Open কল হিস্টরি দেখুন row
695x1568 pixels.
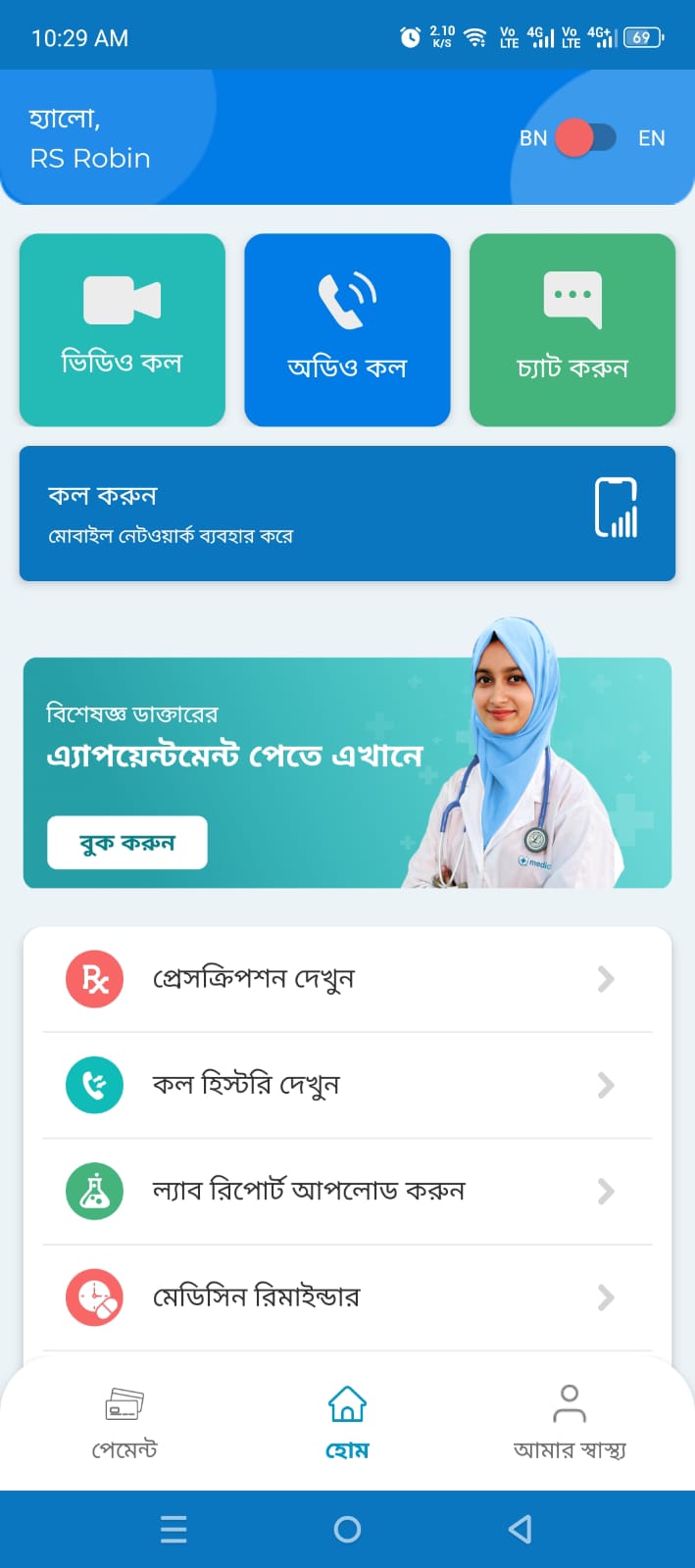347,1085
